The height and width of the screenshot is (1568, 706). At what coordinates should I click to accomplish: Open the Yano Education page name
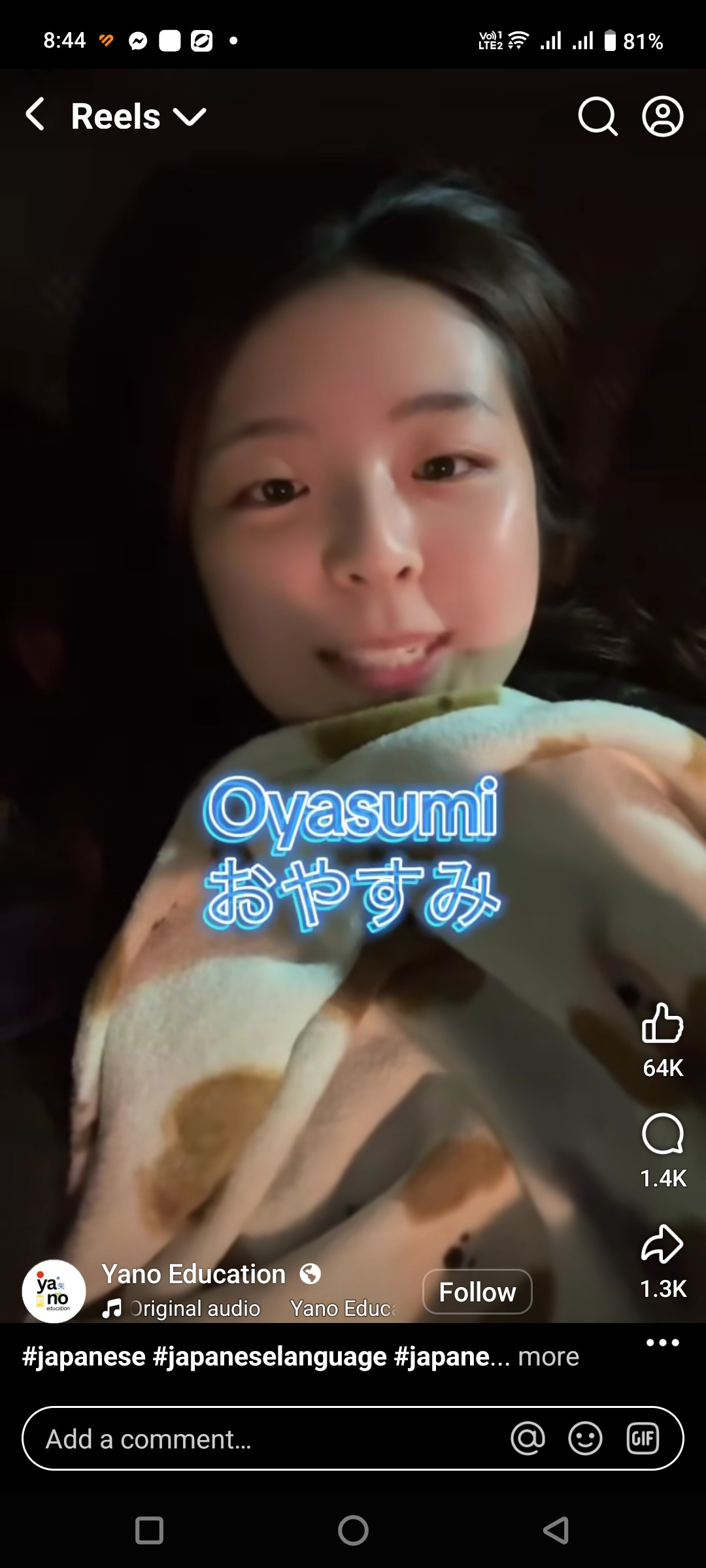(x=193, y=1274)
